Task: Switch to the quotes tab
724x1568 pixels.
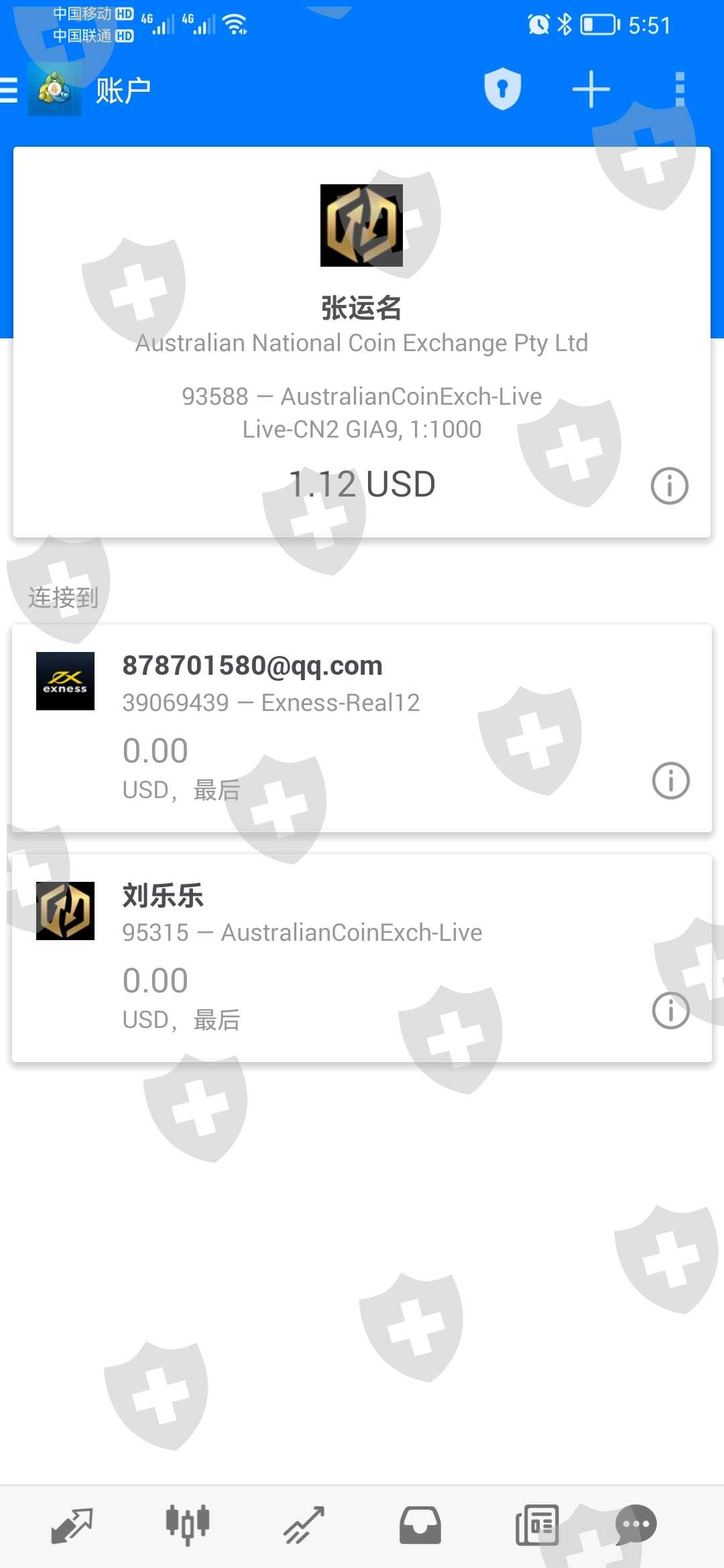Action: pyautogui.click(x=72, y=1526)
